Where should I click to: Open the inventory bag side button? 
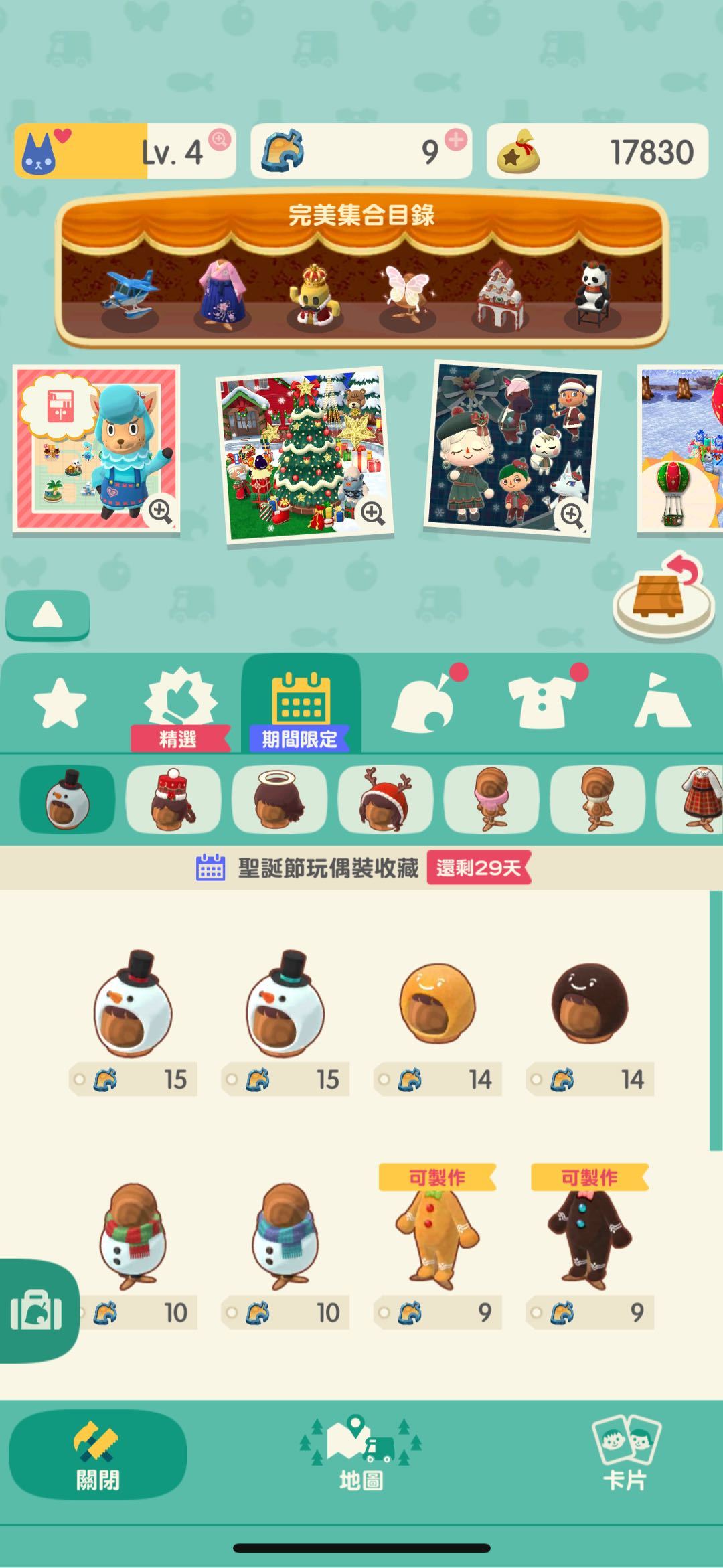(x=37, y=1311)
